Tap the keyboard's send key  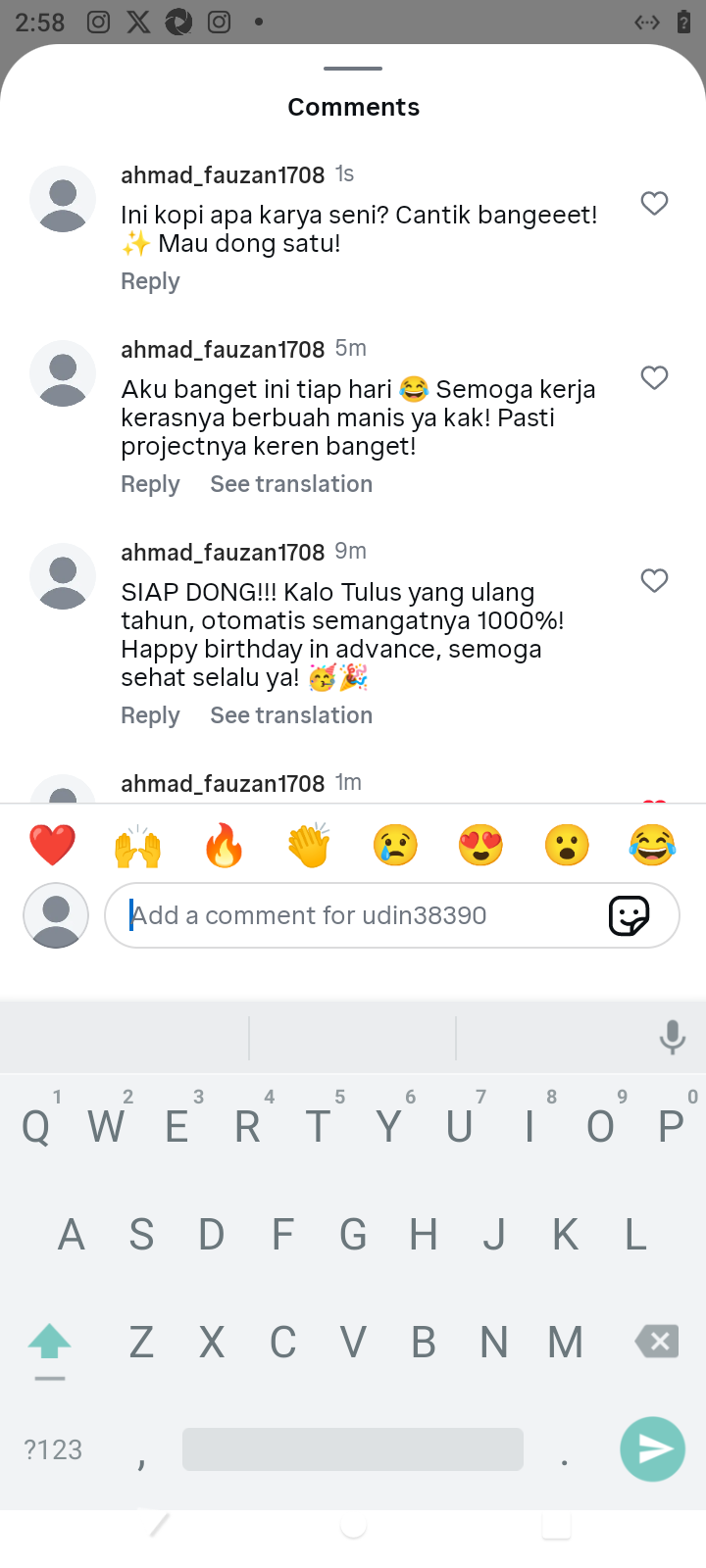pos(652,1448)
